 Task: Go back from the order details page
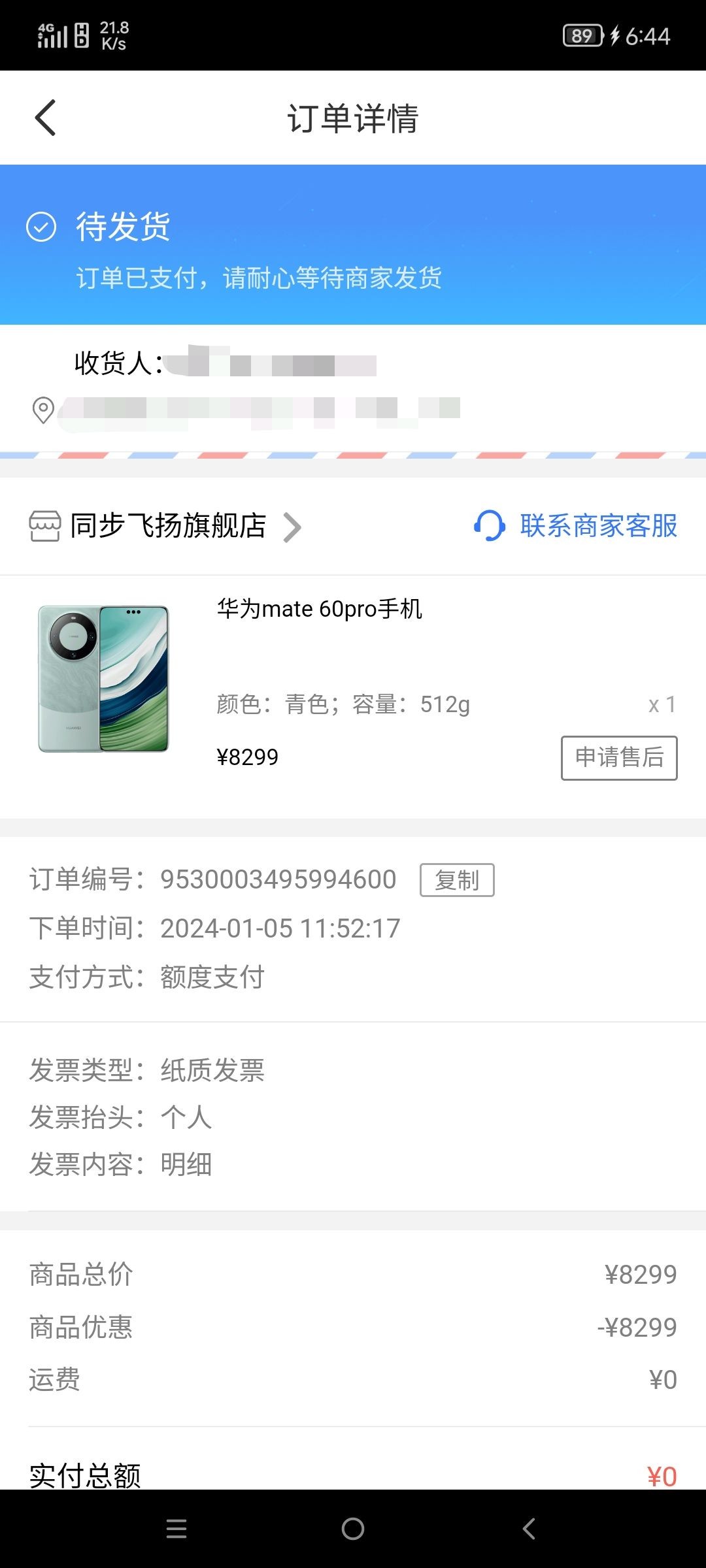[x=45, y=118]
